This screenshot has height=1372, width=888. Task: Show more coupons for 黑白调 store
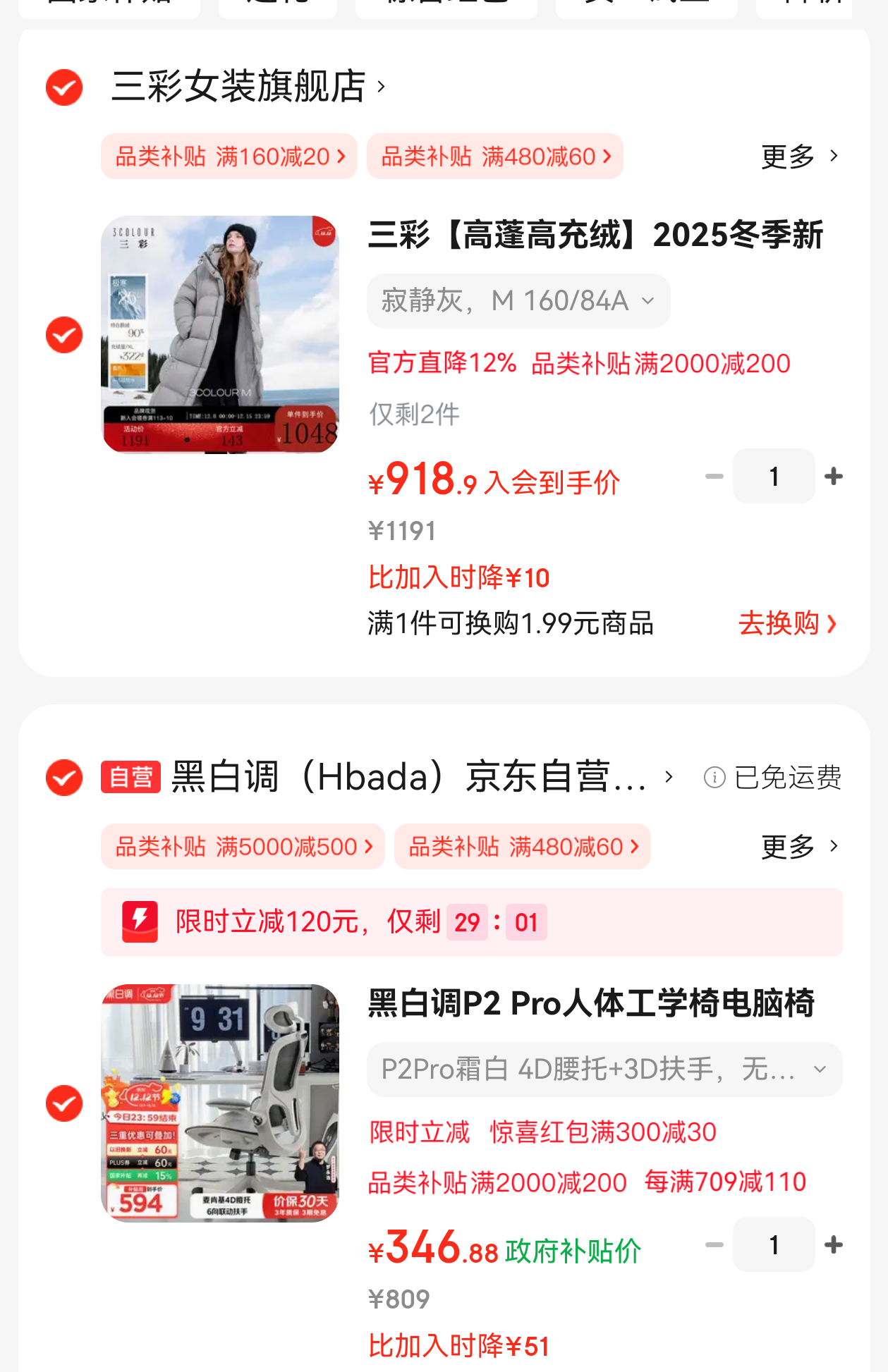click(x=799, y=847)
